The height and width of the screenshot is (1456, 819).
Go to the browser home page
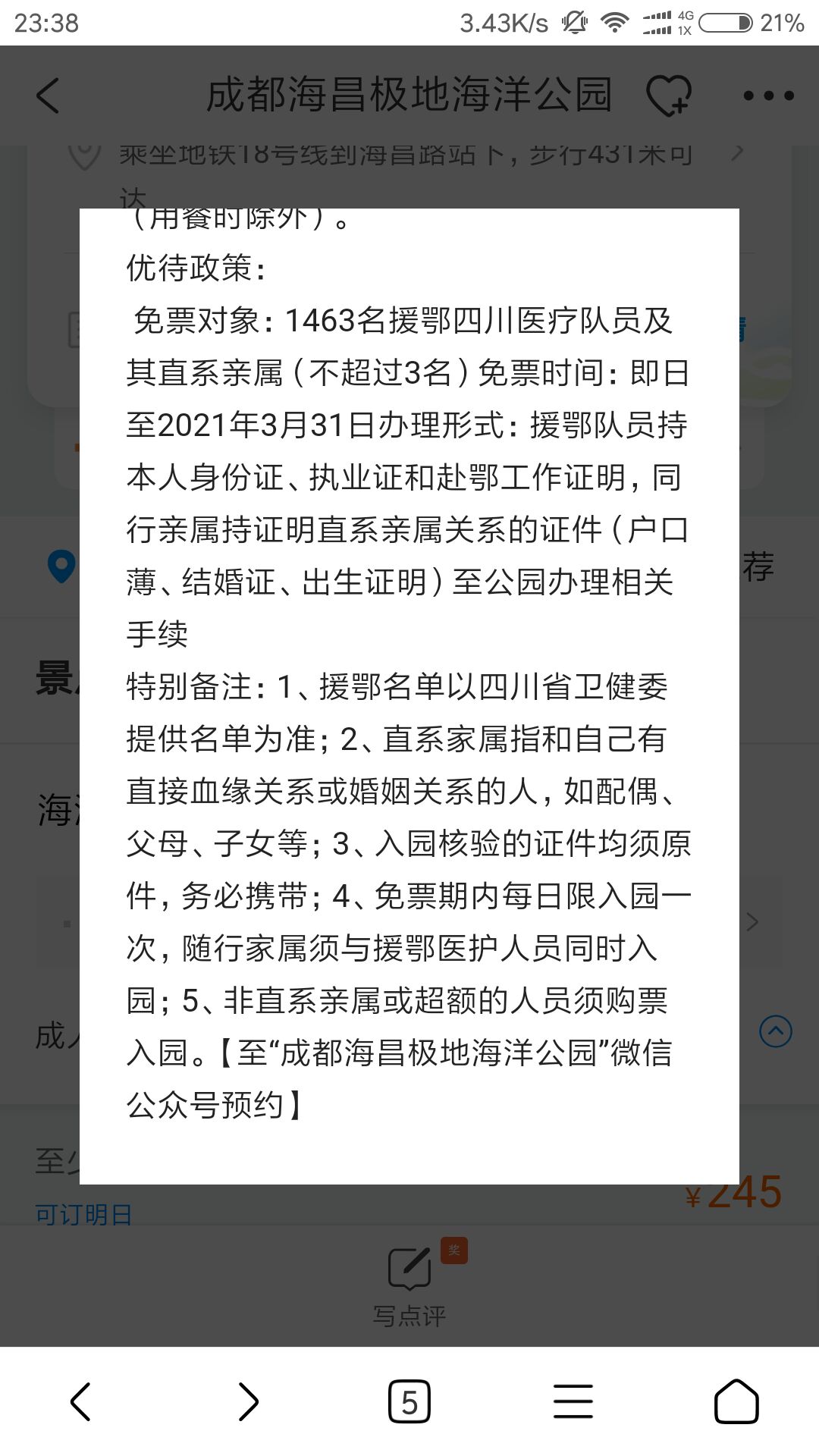[x=736, y=1401]
